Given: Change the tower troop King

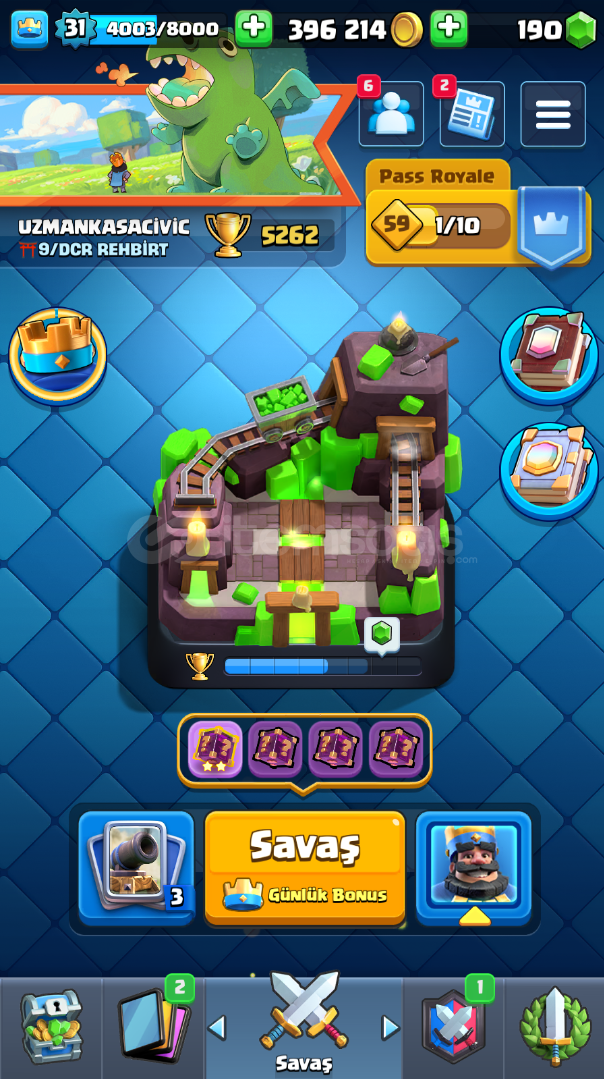Looking at the screenshot, I should 473,867.
